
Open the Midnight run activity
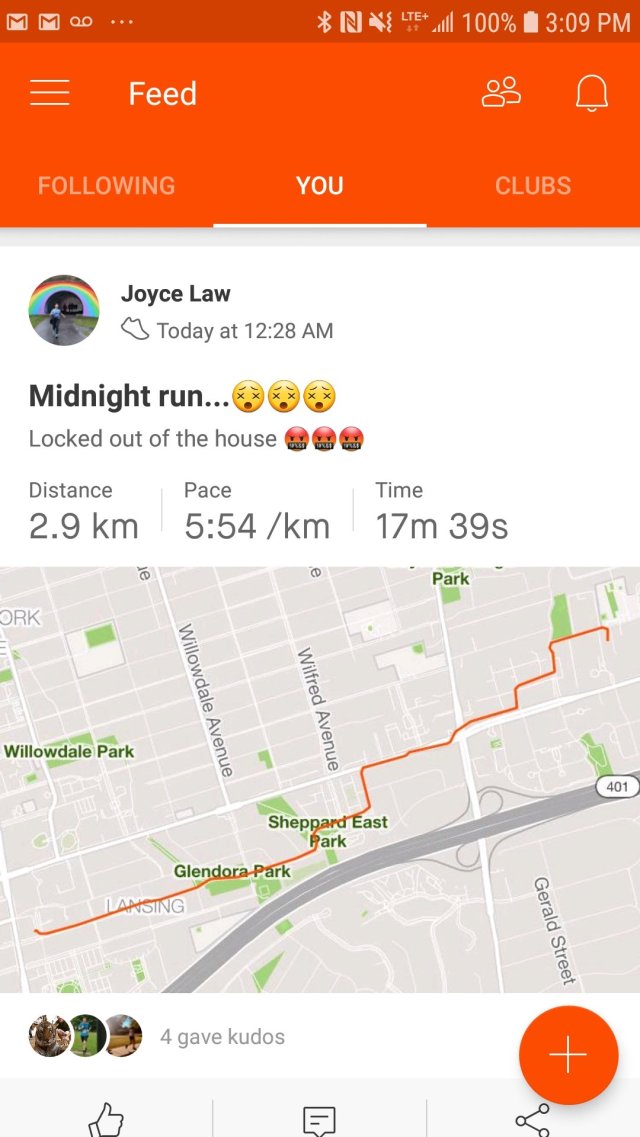coord(130,397)
